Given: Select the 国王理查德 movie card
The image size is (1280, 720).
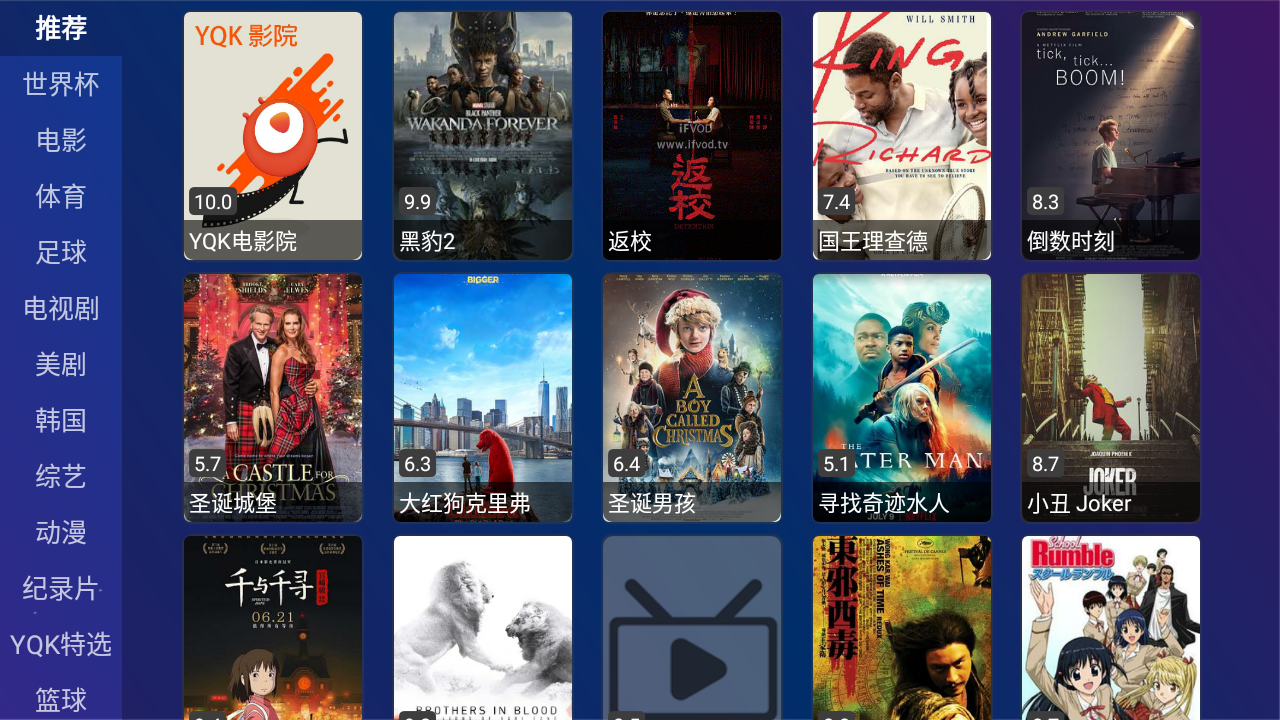Looking at the screenshot, I should click(x=902, y=136).
